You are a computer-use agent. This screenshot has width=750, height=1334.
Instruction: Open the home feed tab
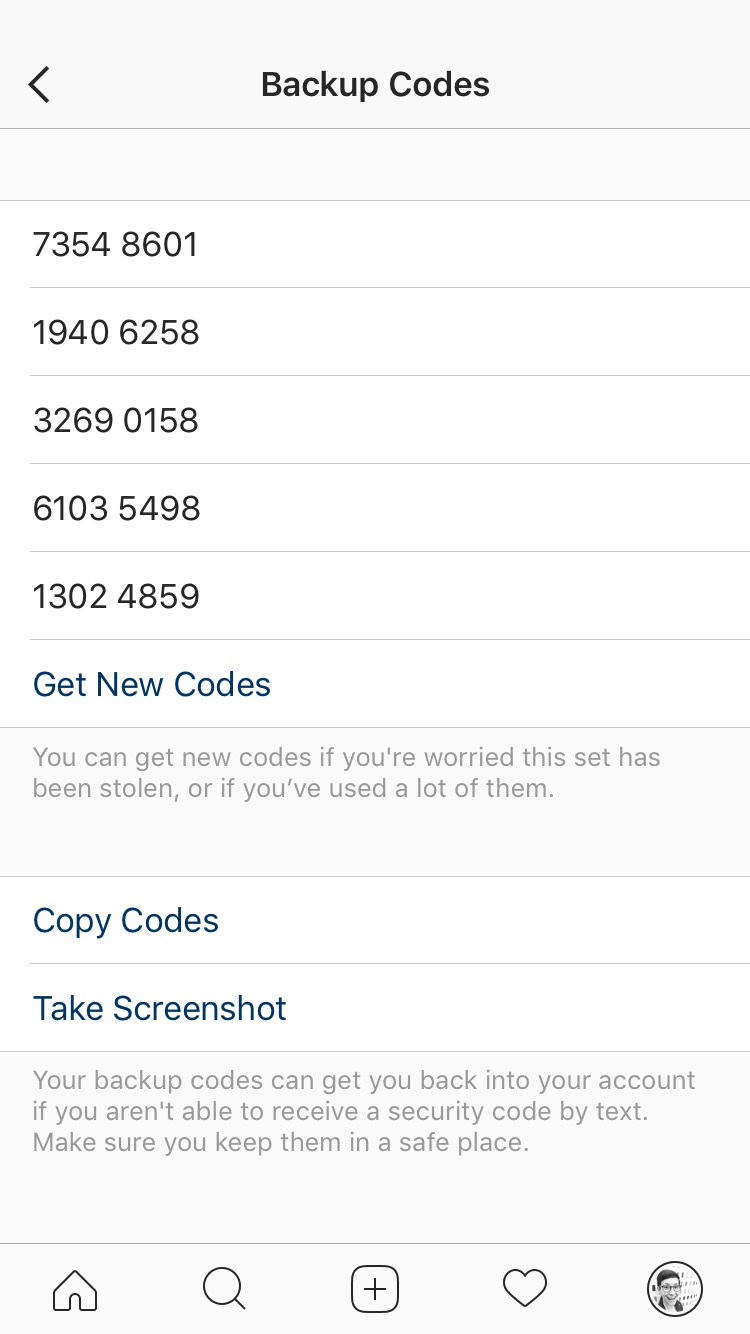point(75,1289)
